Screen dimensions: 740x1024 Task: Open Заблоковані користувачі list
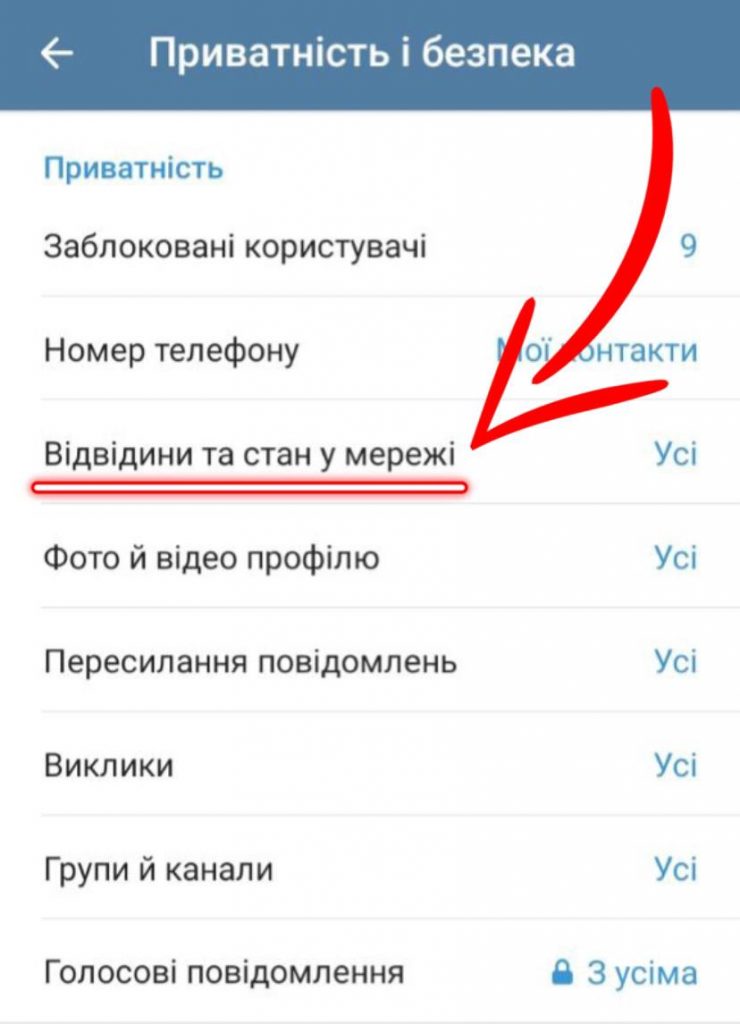[235, 246]
